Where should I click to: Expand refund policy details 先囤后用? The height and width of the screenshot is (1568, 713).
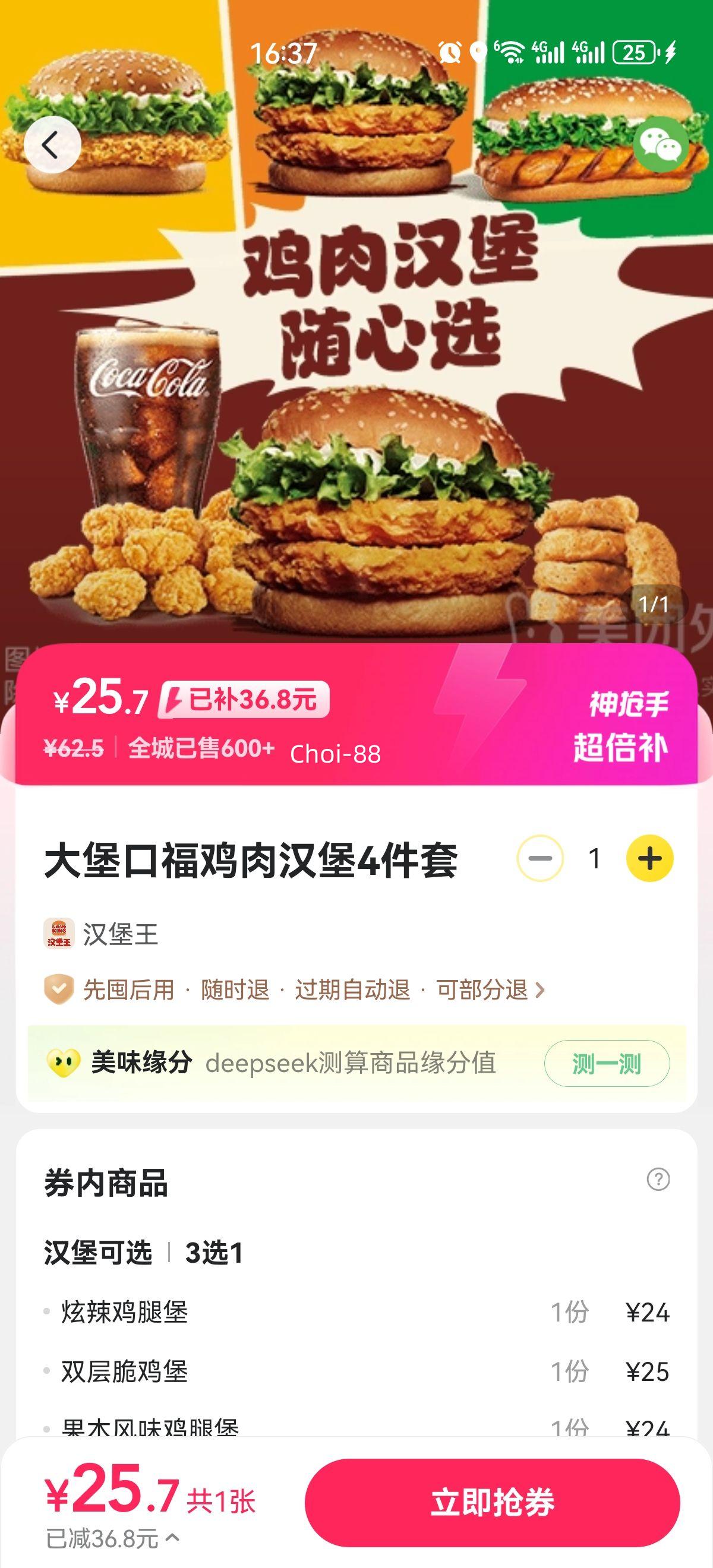(295, 990)
